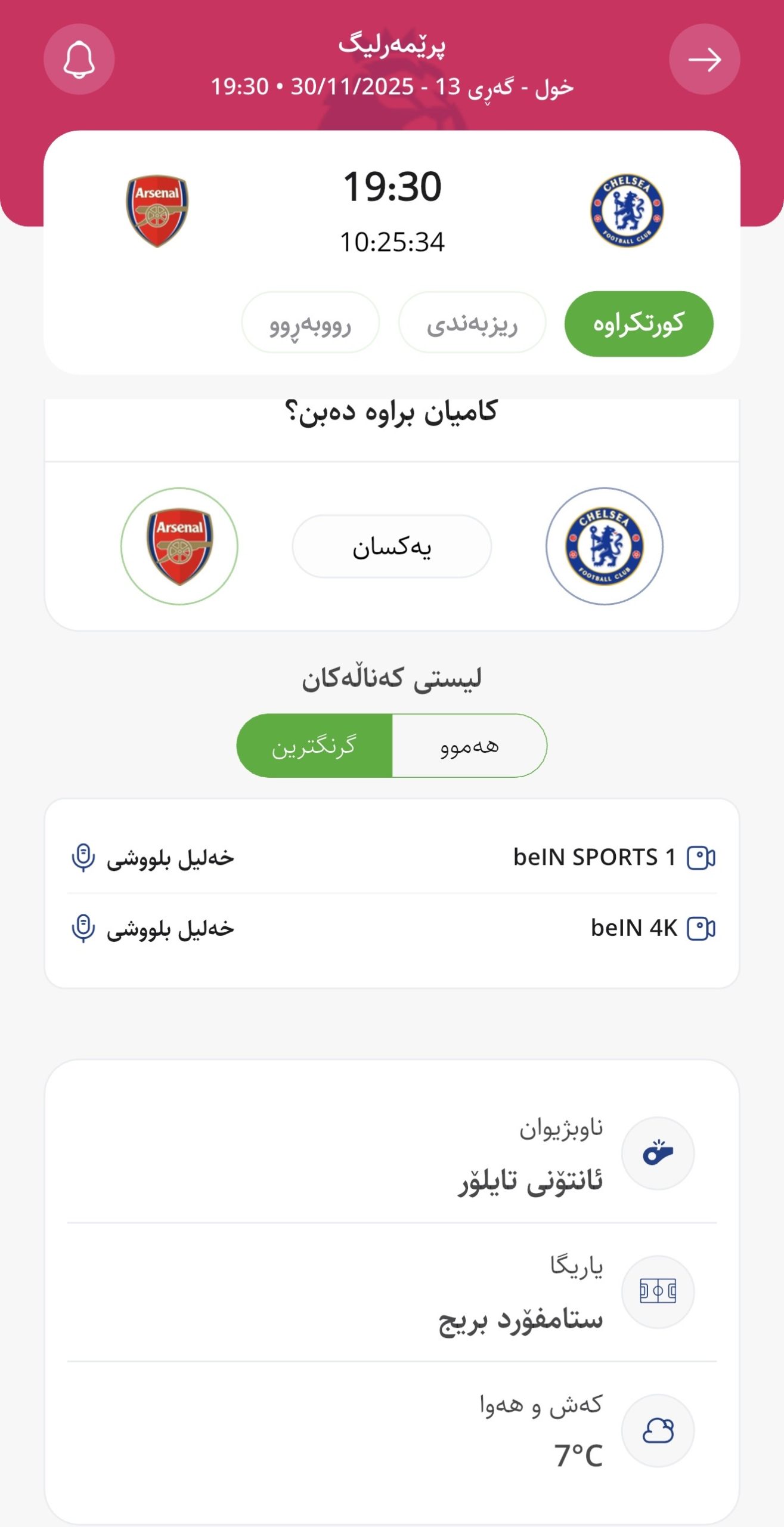Viewport: 784px width, 1527px height.
Task: Switch to the ریزبەندی tab
Action: 472,324
